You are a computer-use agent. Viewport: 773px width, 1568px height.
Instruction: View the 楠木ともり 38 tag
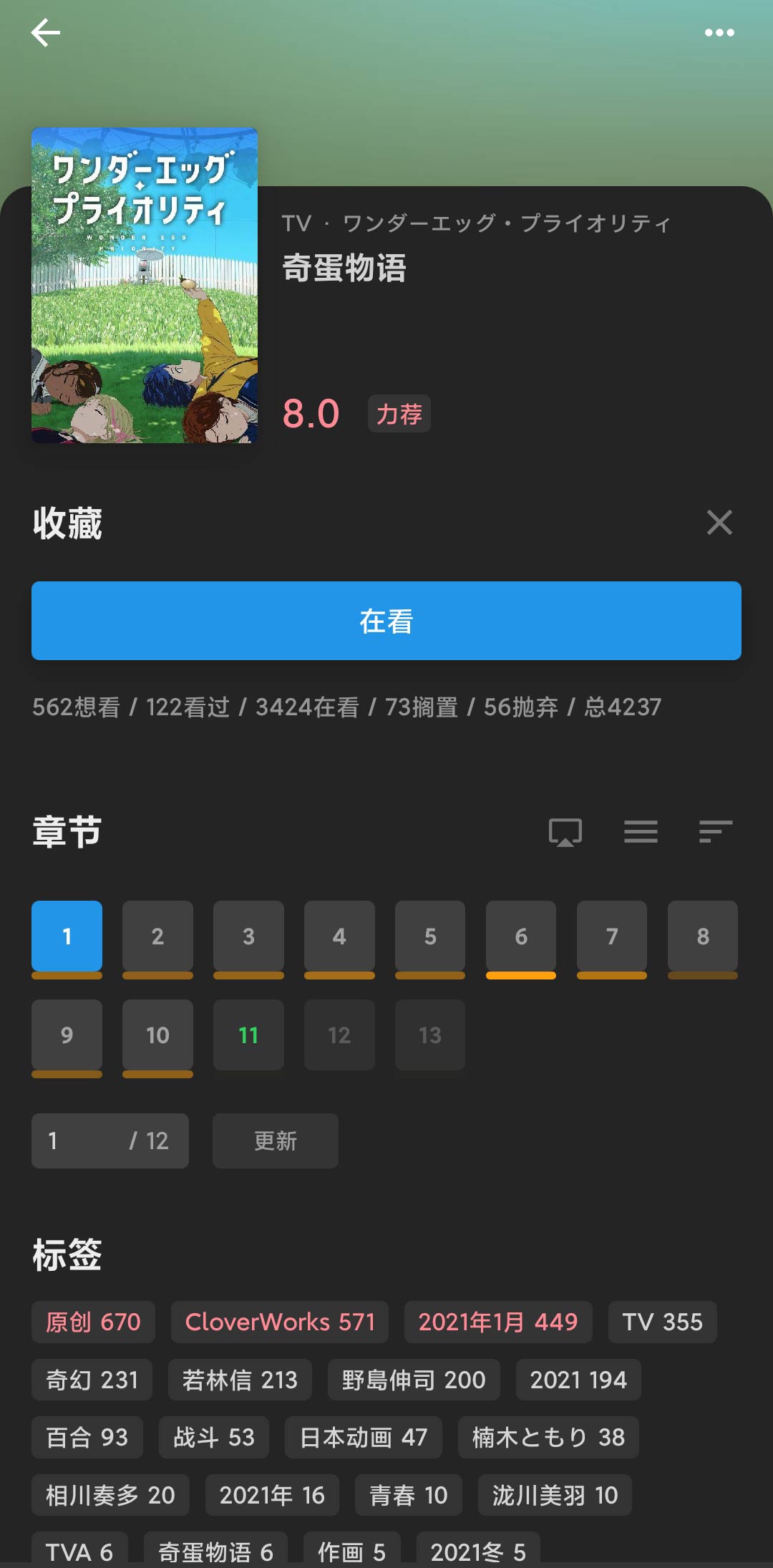(548, 1437)
